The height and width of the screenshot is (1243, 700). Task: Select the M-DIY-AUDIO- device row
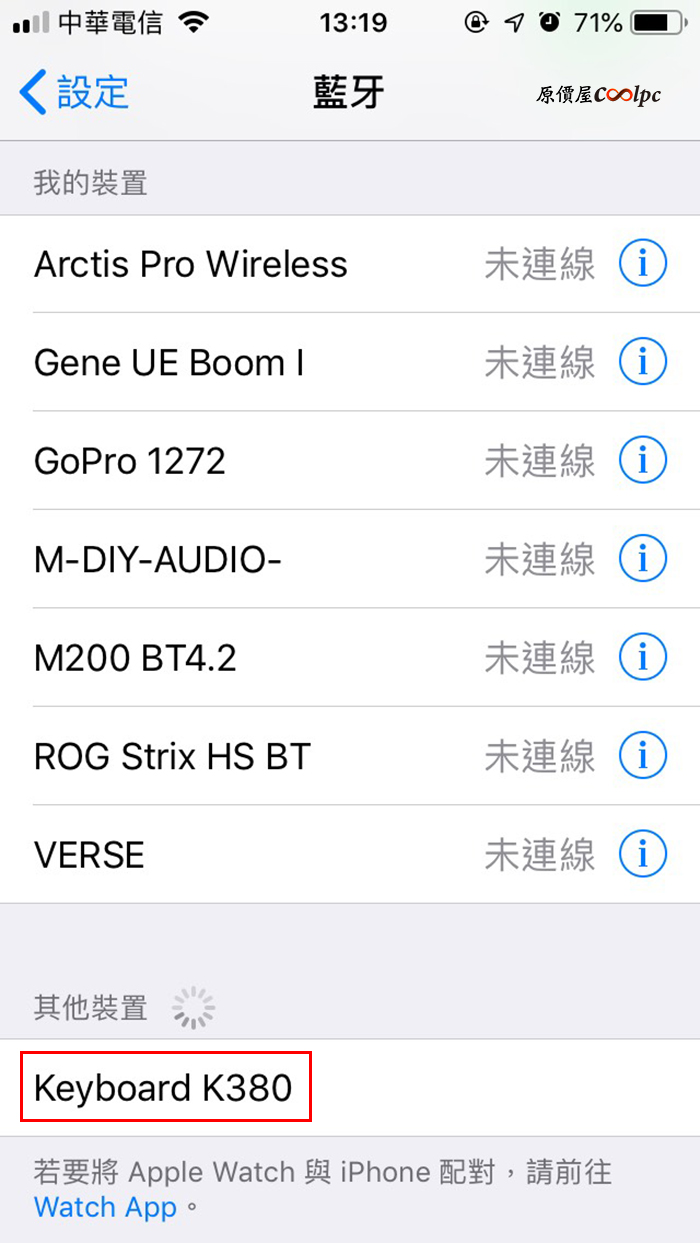[x=350, y=559]
